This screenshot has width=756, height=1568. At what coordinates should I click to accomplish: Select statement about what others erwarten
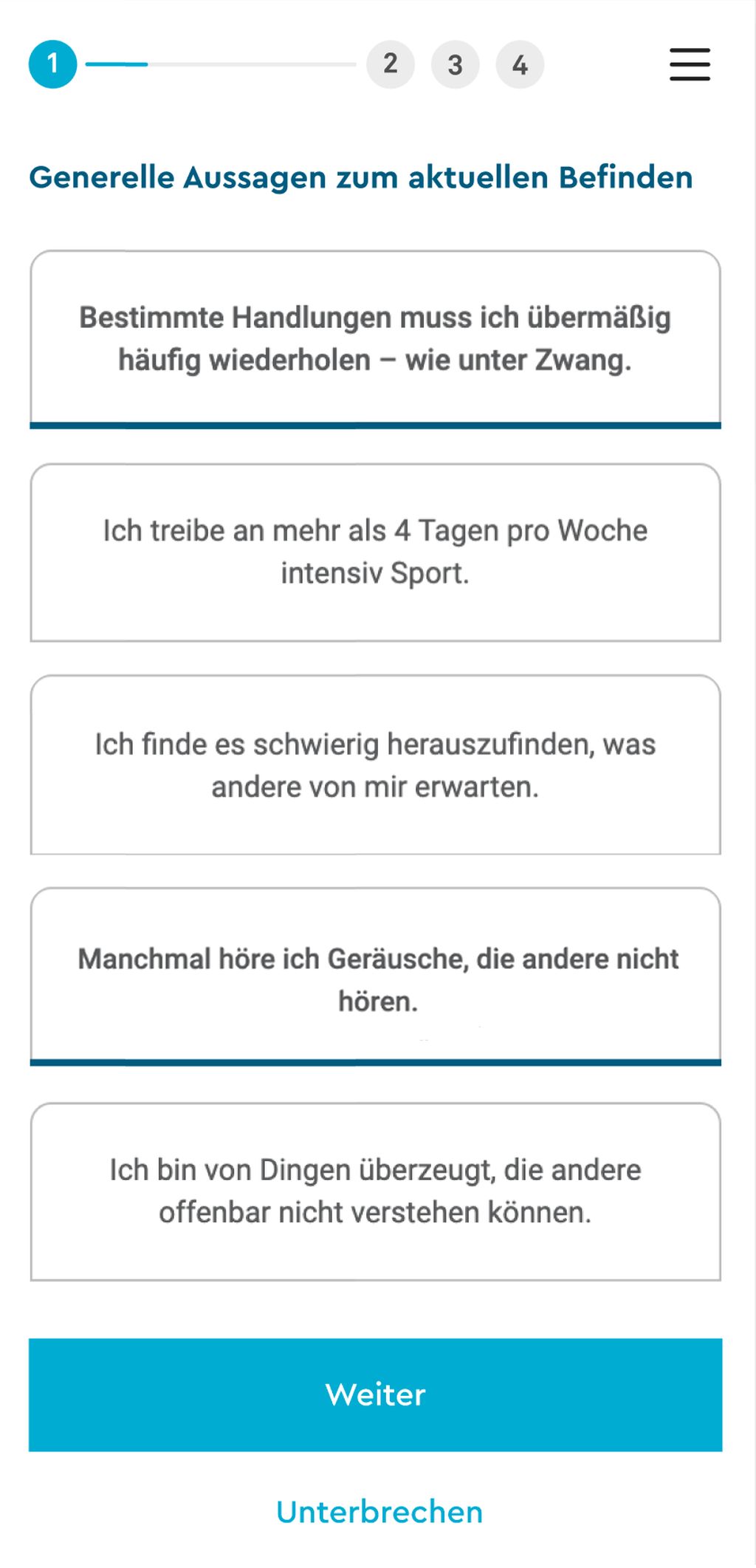pyautogui.click(x=375, y=765)
